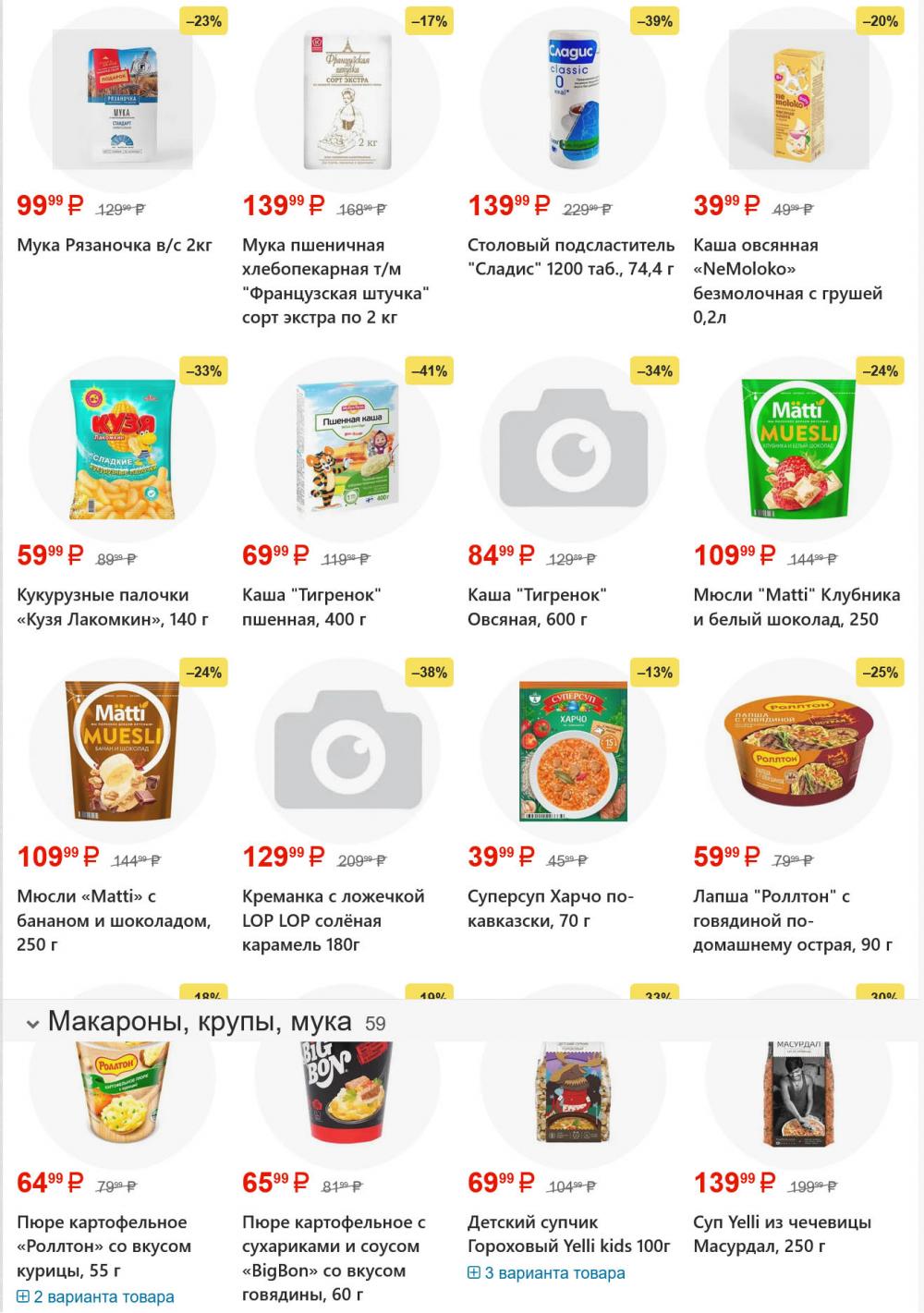Screen dimensions: 924x1313
Task: Open Каша Тигренок пшенная 400 г
Action: tap(310, 607)
